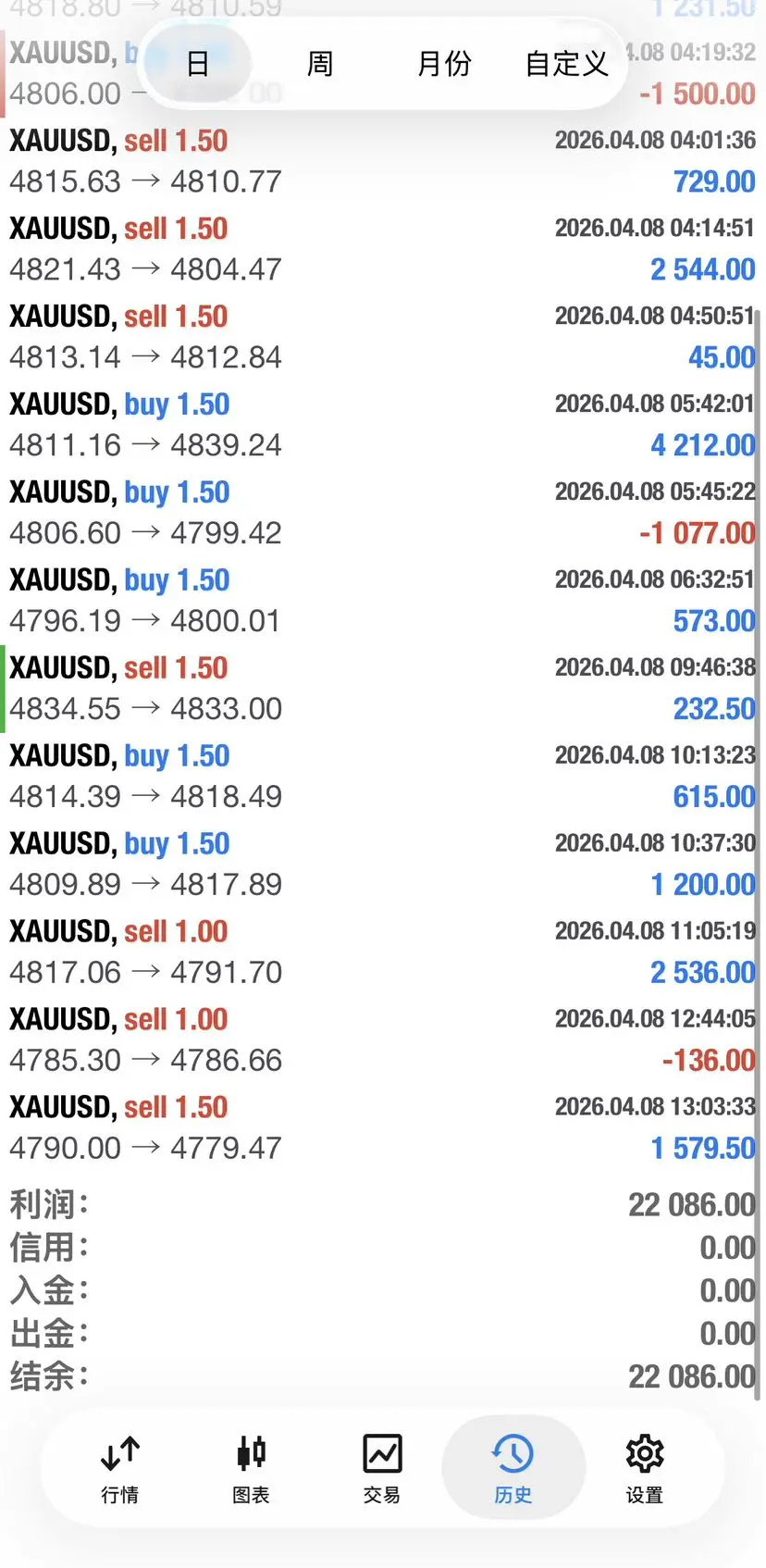Expand the sell trade closed at 09:46:38
Image resolution: width=766 pixels, height=1568 pixels.
pos(382,689)
